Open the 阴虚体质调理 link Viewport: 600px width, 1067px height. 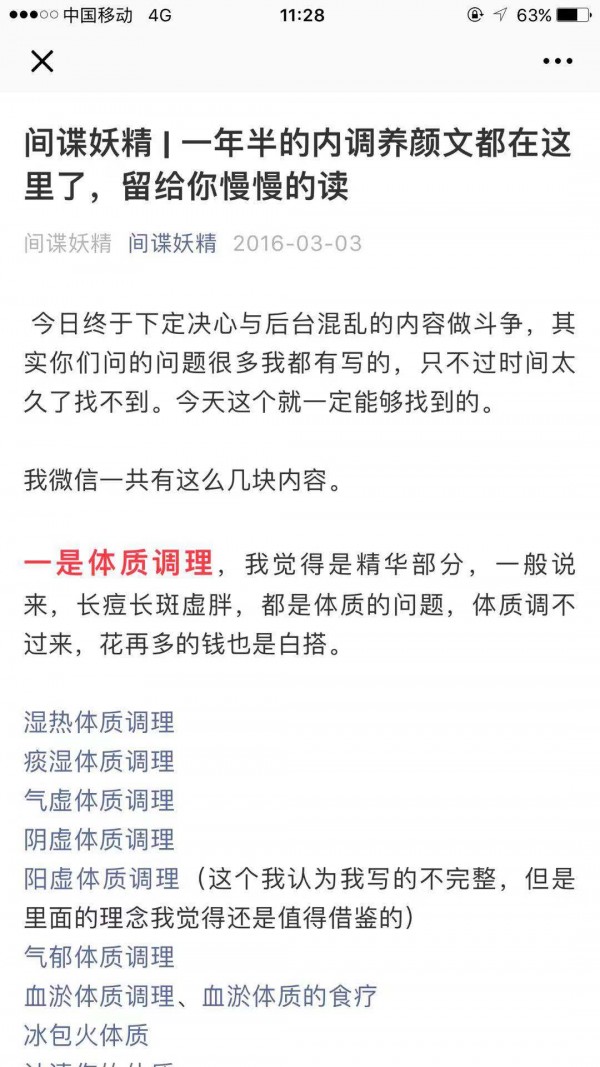[99, 840]
